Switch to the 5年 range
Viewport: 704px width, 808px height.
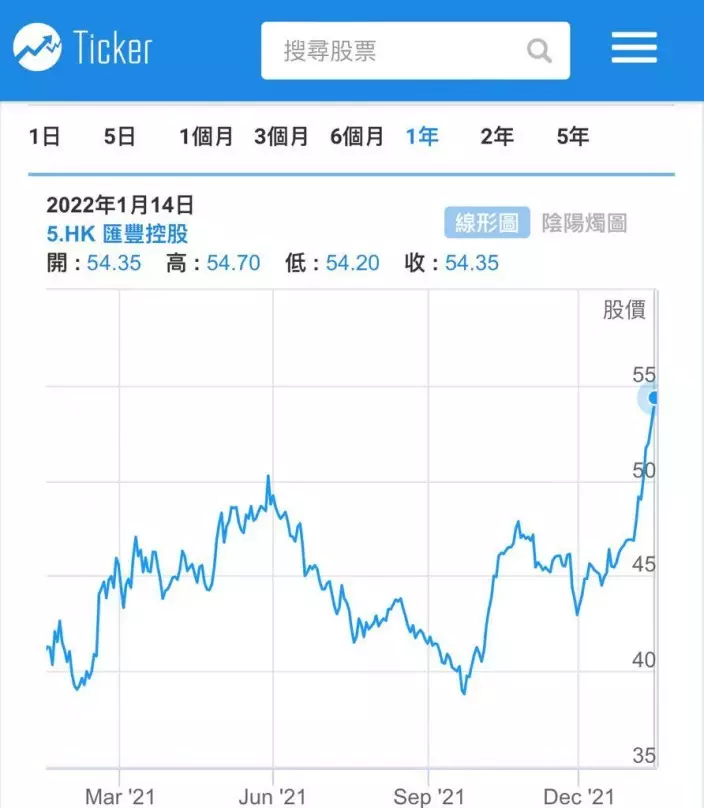(x=573, y=137)
